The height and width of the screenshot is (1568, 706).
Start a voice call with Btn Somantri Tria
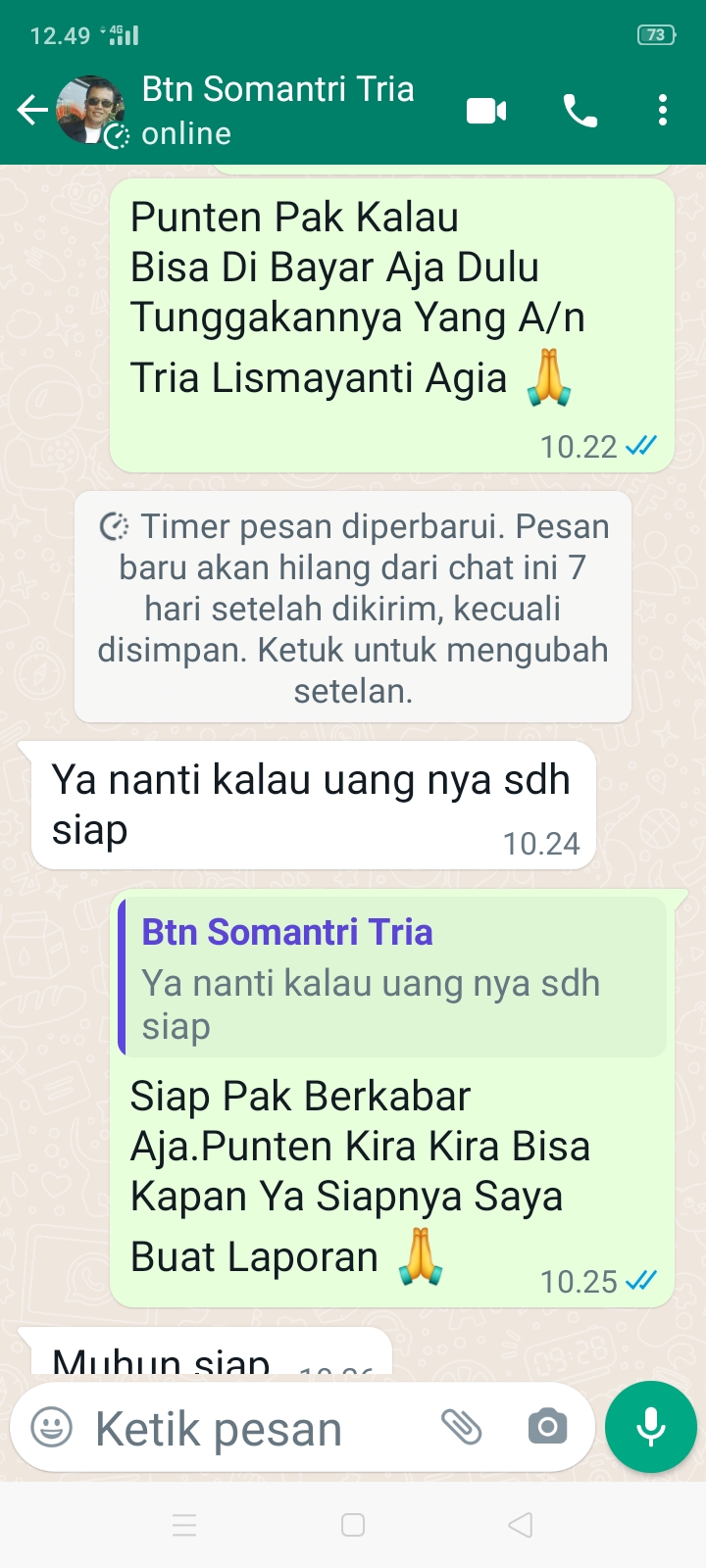580,111
